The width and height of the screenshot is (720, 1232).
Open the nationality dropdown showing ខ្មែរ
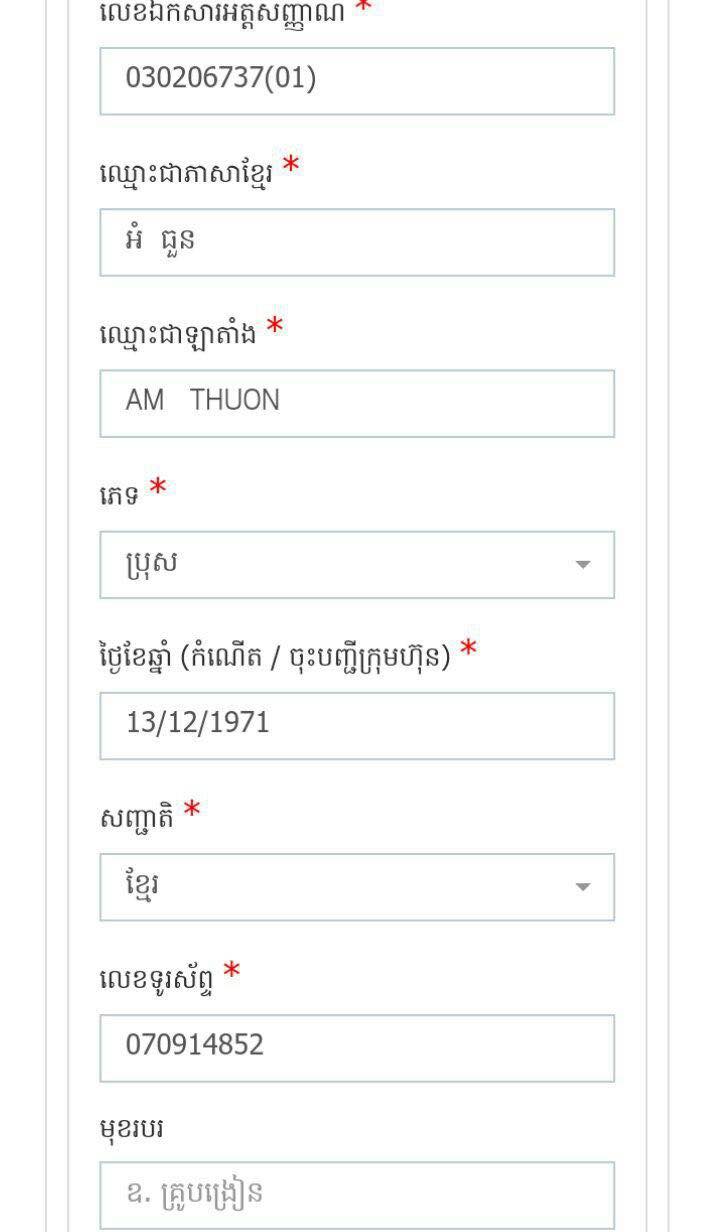[357, 887]
